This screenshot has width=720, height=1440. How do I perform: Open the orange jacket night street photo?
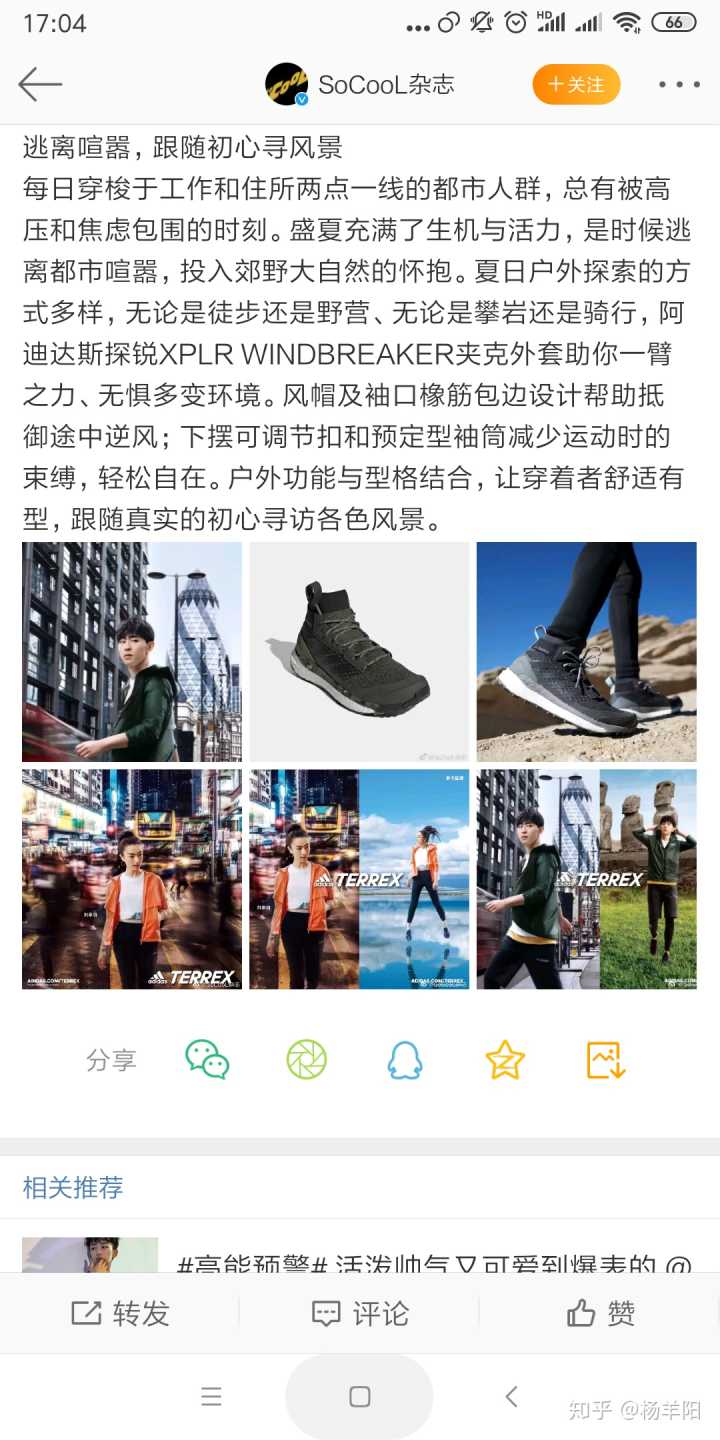click(132, 879)
